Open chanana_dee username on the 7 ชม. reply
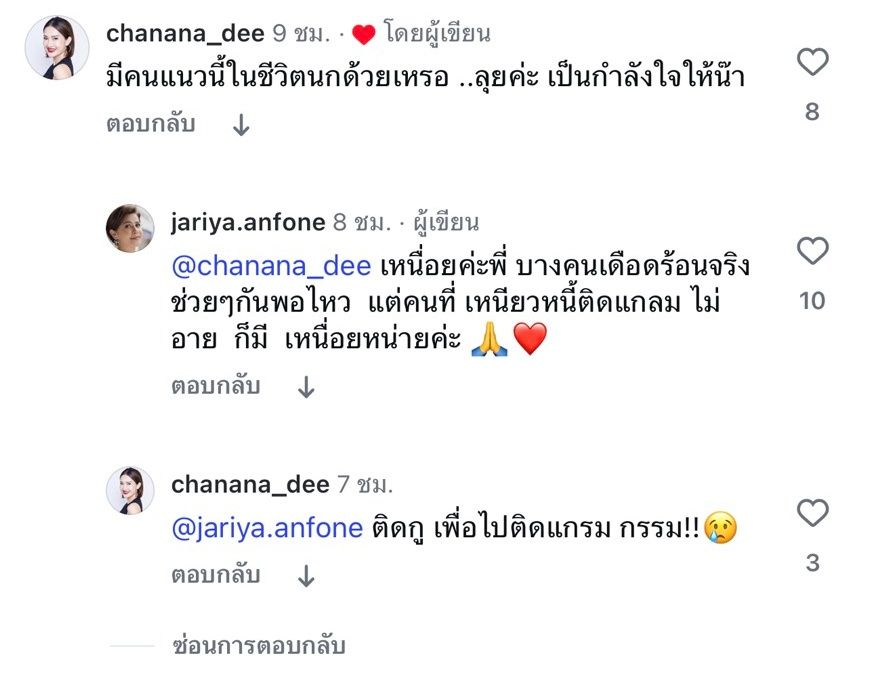The width and height of the screenshot is (870, 685). tap(250, 485)
